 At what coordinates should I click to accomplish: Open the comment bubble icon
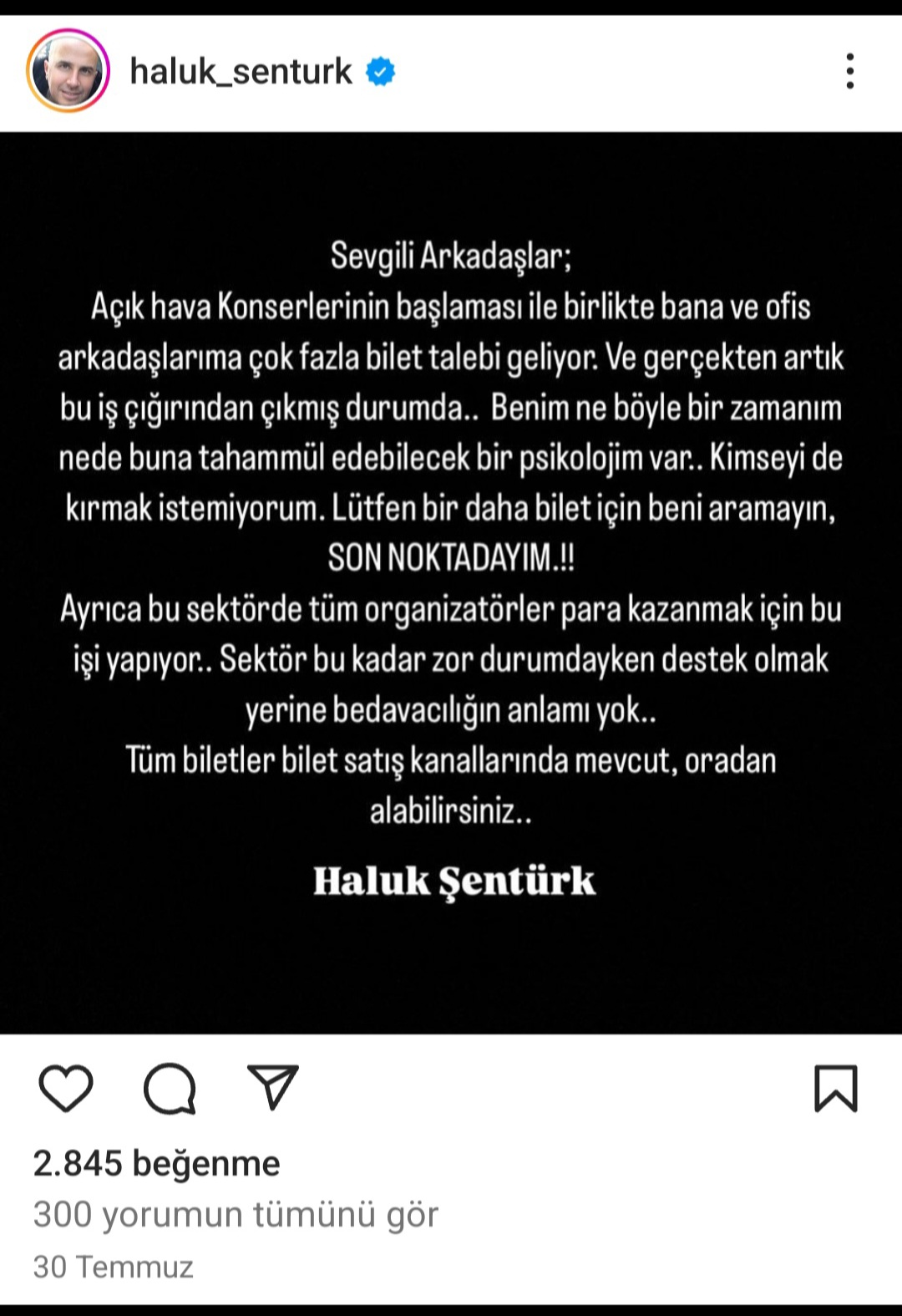click(x=170, y=1088)
